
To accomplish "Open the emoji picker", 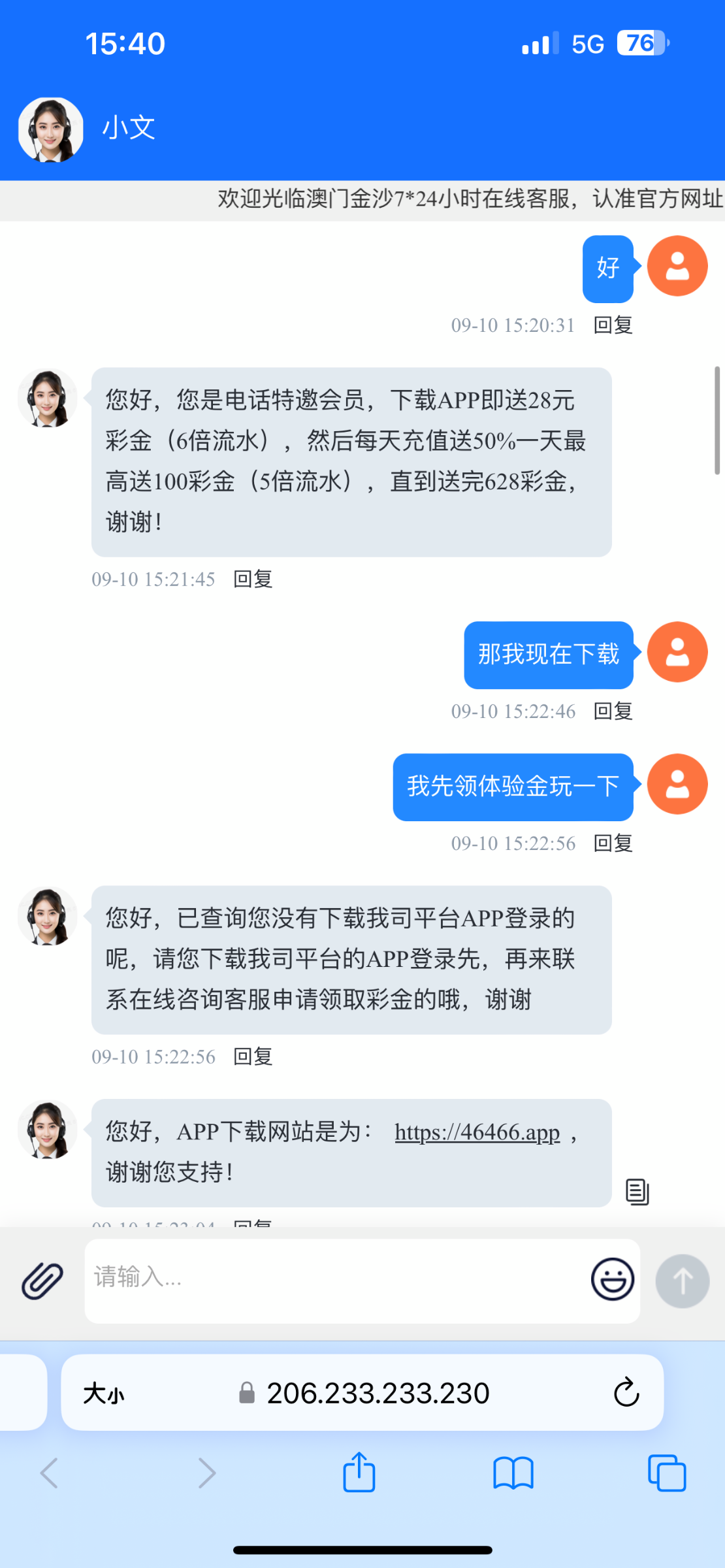I will (x=612, y=1279).
